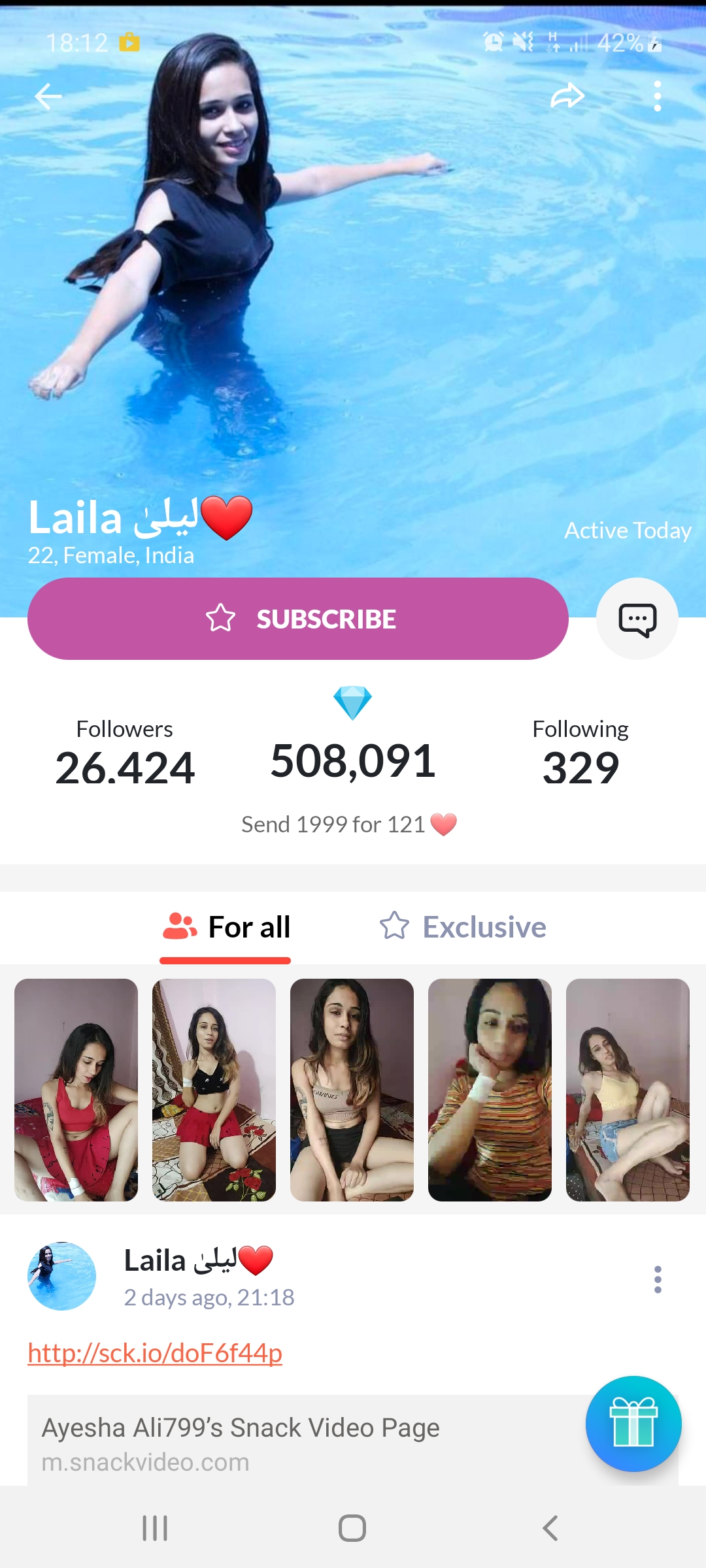
Task: Switch to the Exclusive tab
Action: tap(464, 926)
